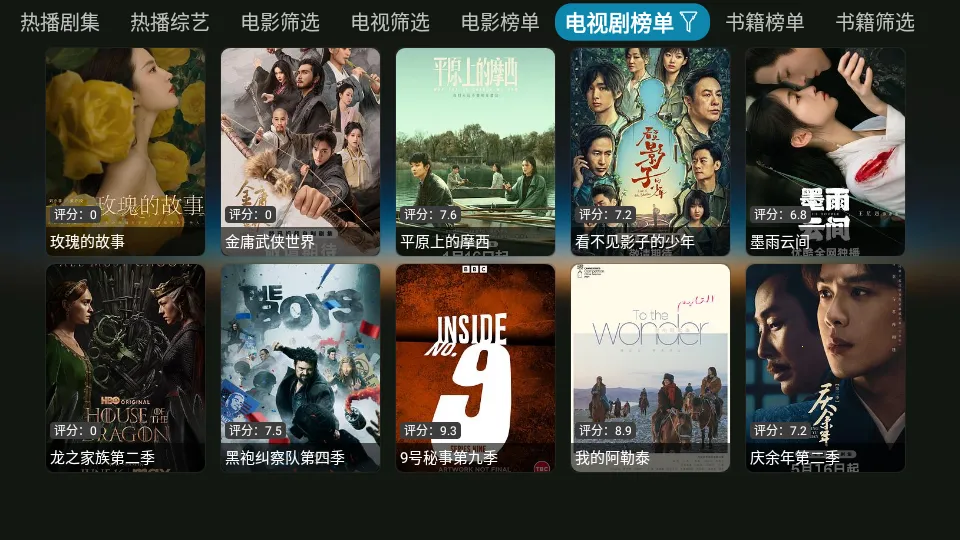Switch to the 书籍榜单 tab

pyautogui.click(x=765, y=22)
